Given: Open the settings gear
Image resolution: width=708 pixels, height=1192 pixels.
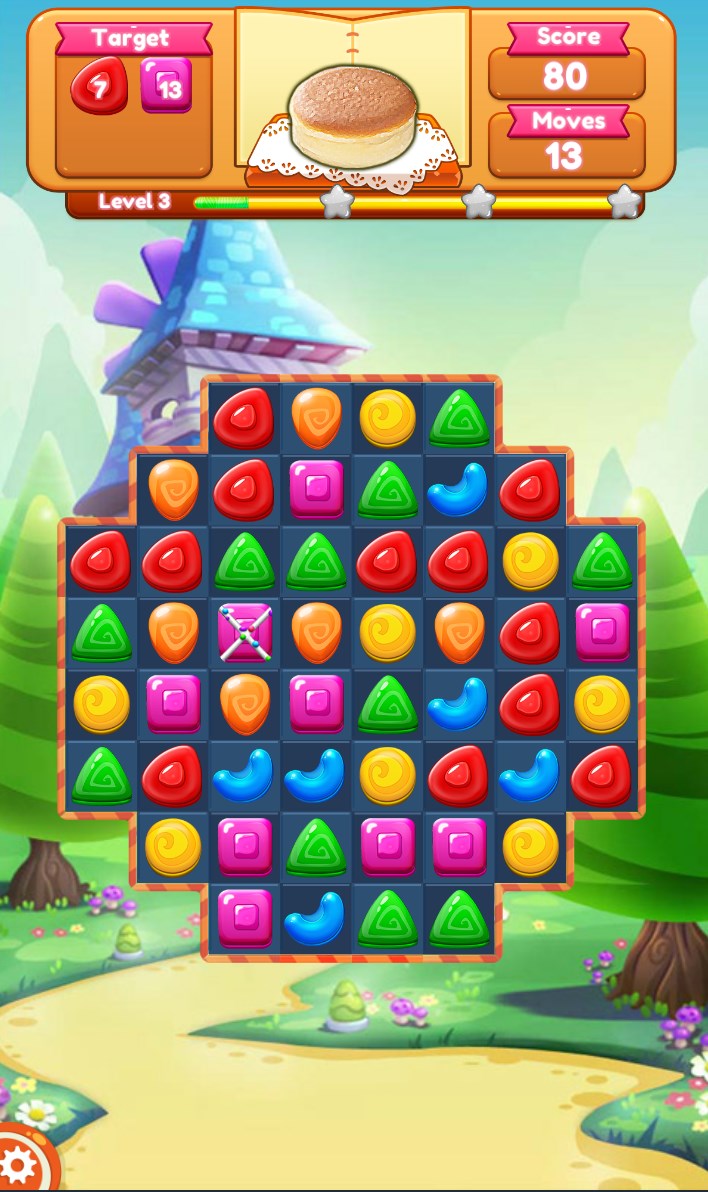Looking at the screenshot, I should [20, 1165].
